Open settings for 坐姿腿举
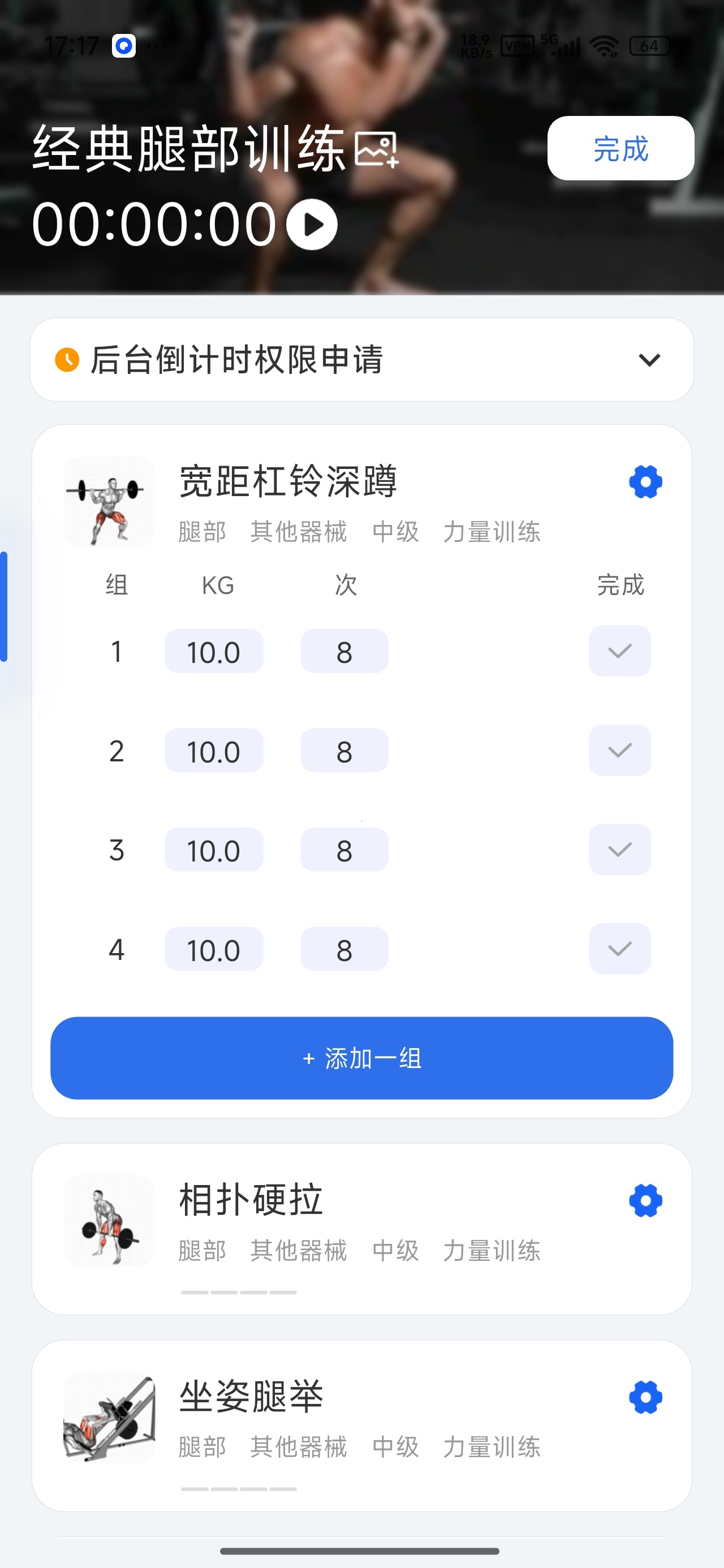The height and width of the screenshot is (1568, 724). click(x=645, y=1397)
